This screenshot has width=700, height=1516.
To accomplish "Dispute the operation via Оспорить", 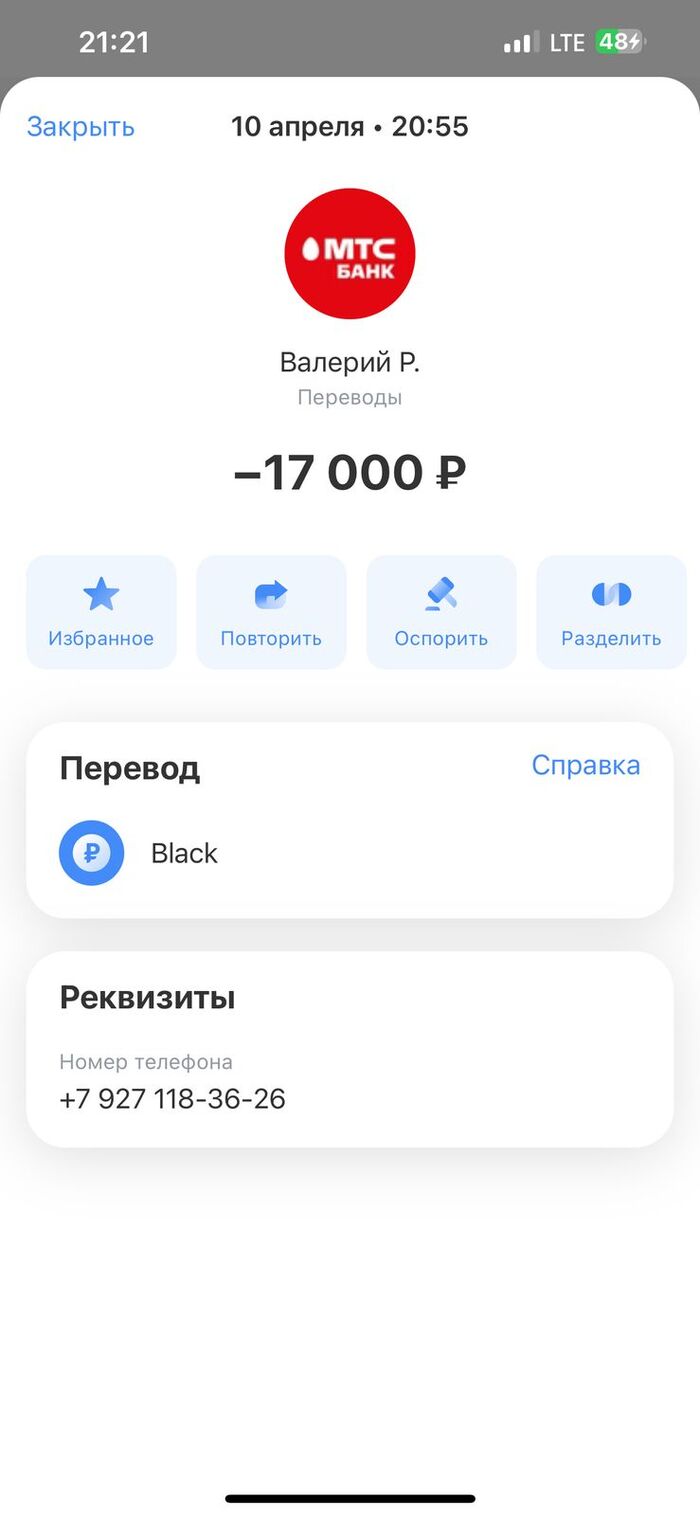I will [441, 612].
